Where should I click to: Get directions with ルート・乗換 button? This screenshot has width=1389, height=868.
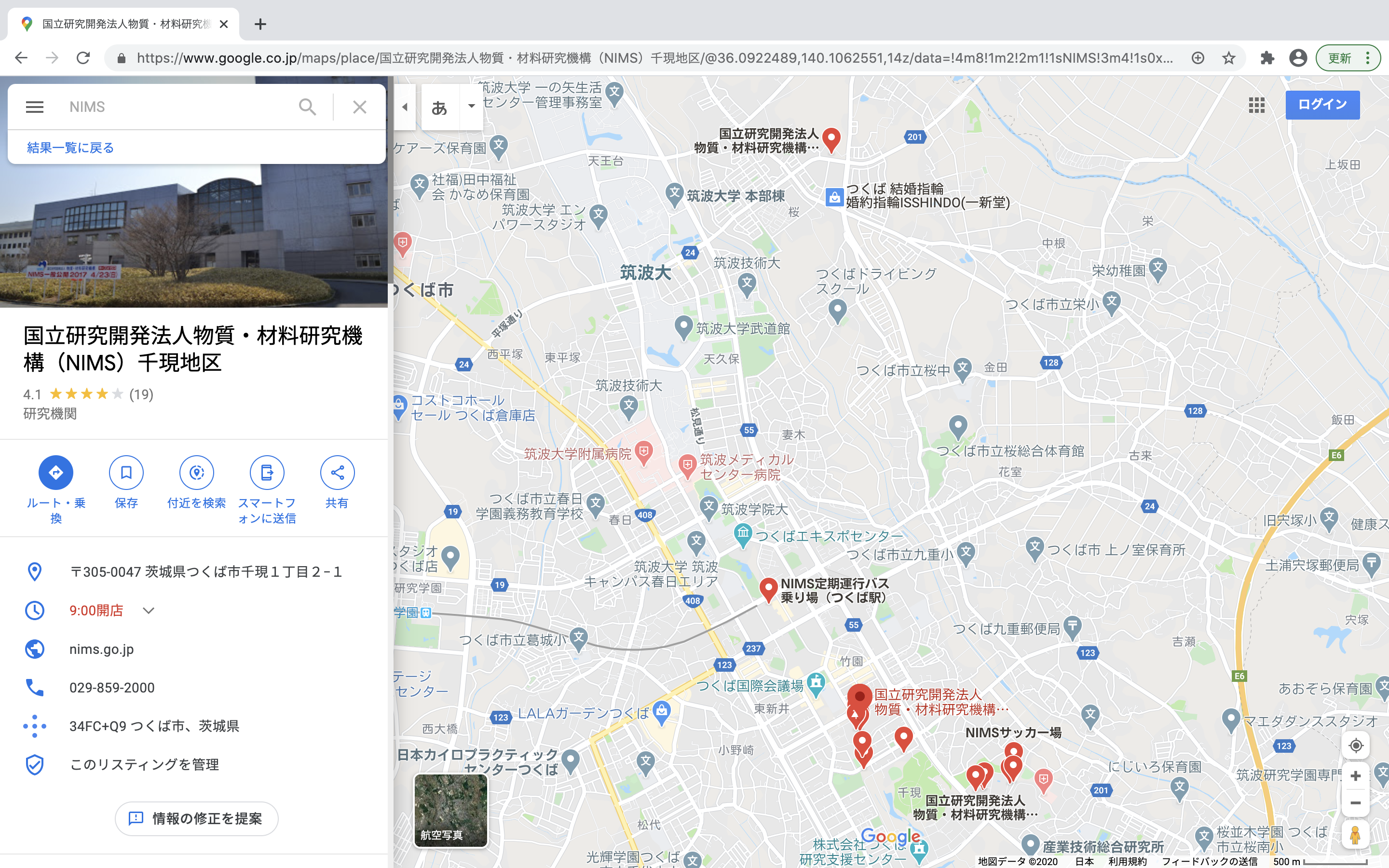point(55,473)
